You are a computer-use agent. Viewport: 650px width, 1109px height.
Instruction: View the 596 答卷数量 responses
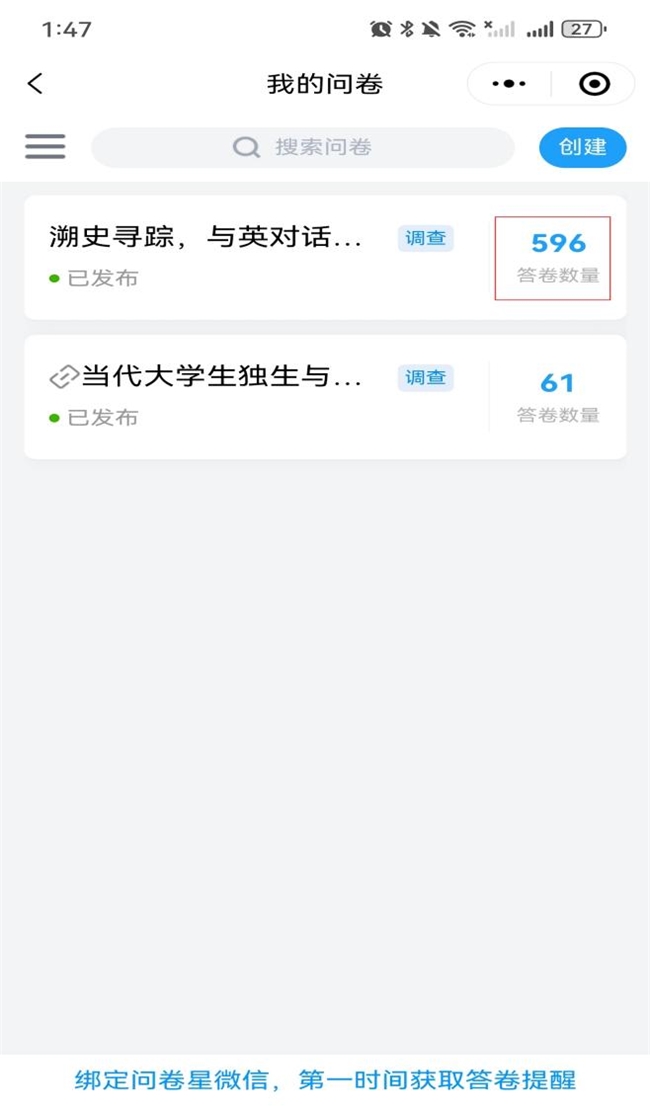tap(558, 257)
